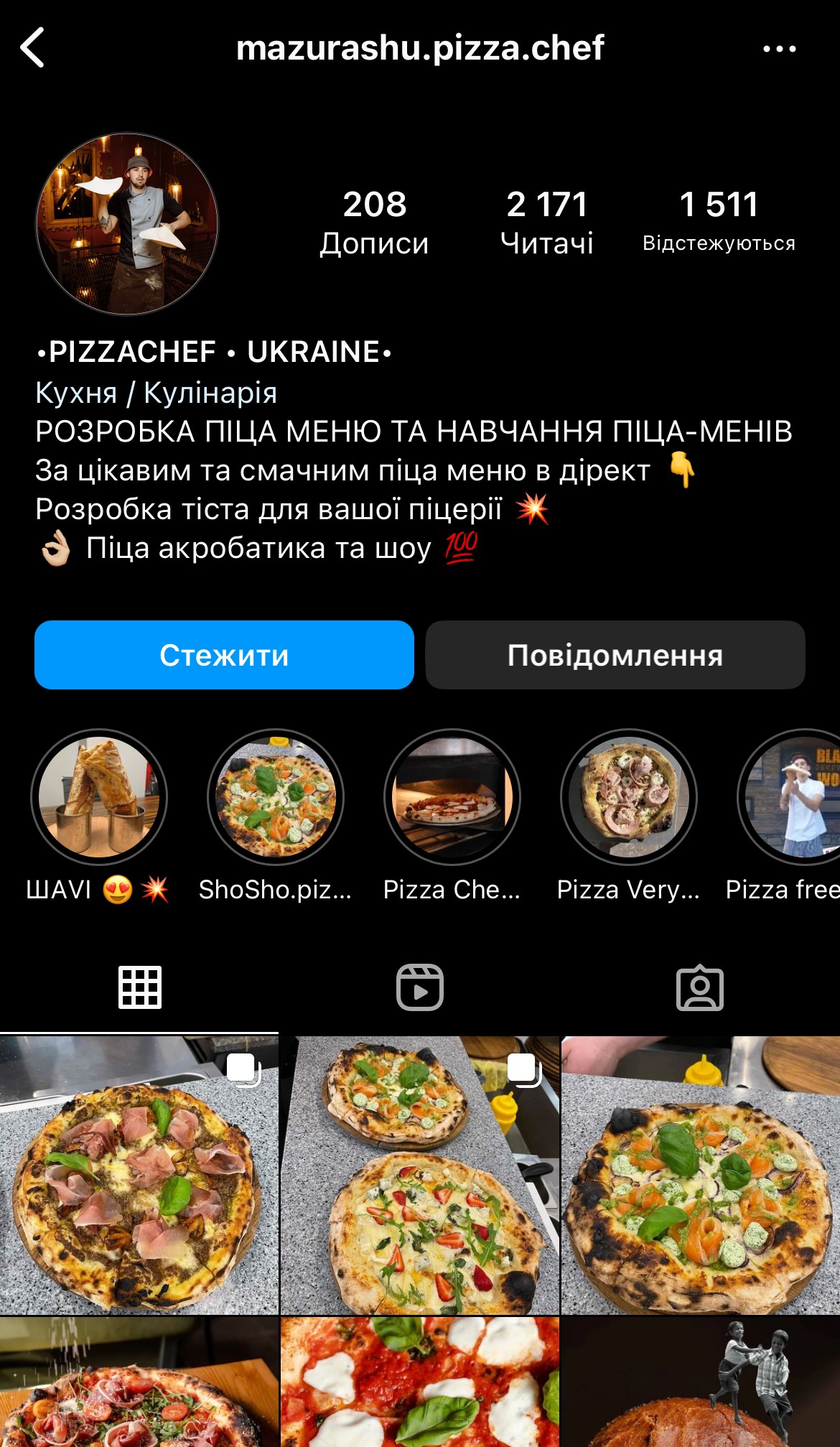Tap the Кухня / Кулінарія category link
This screenshot has width=840, height=1447.
pos(156,393)
